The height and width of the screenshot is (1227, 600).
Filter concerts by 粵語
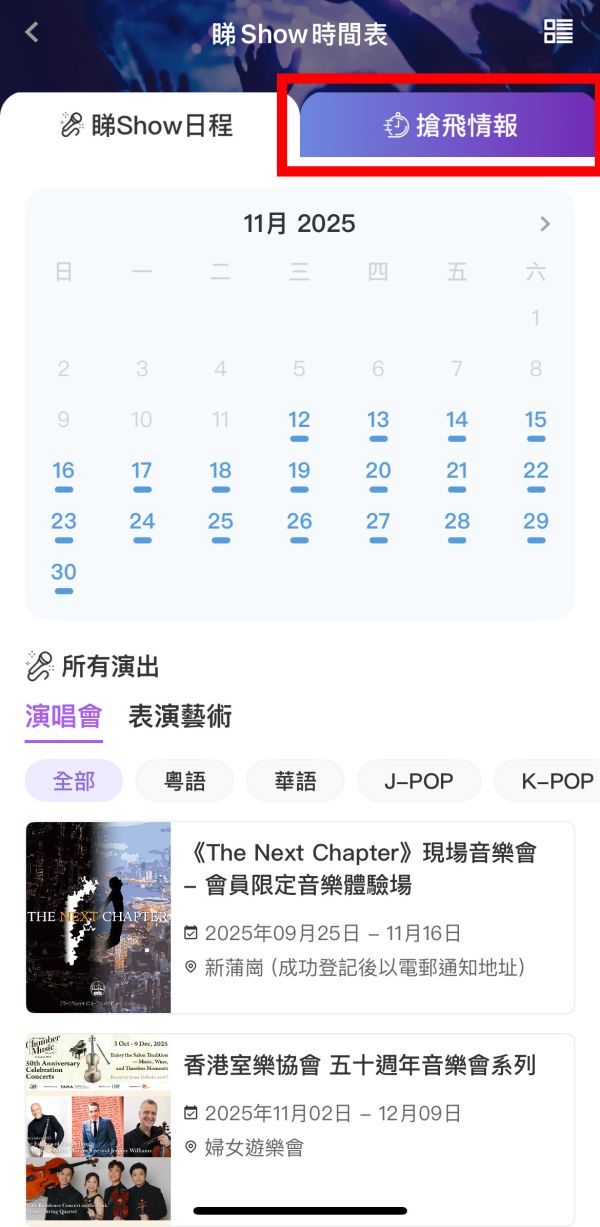pyautogui.click(x=184, y=781)
